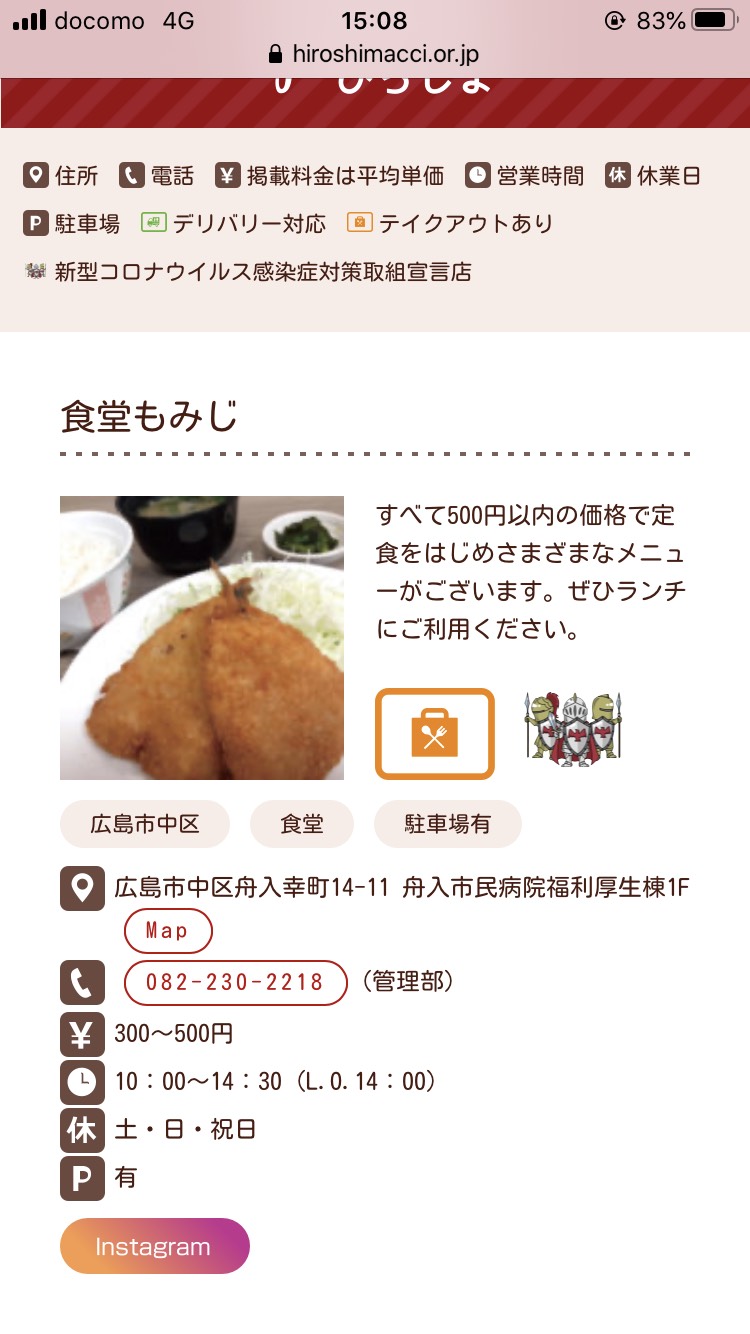Open the Instagram button

[x=154, y=1246]
